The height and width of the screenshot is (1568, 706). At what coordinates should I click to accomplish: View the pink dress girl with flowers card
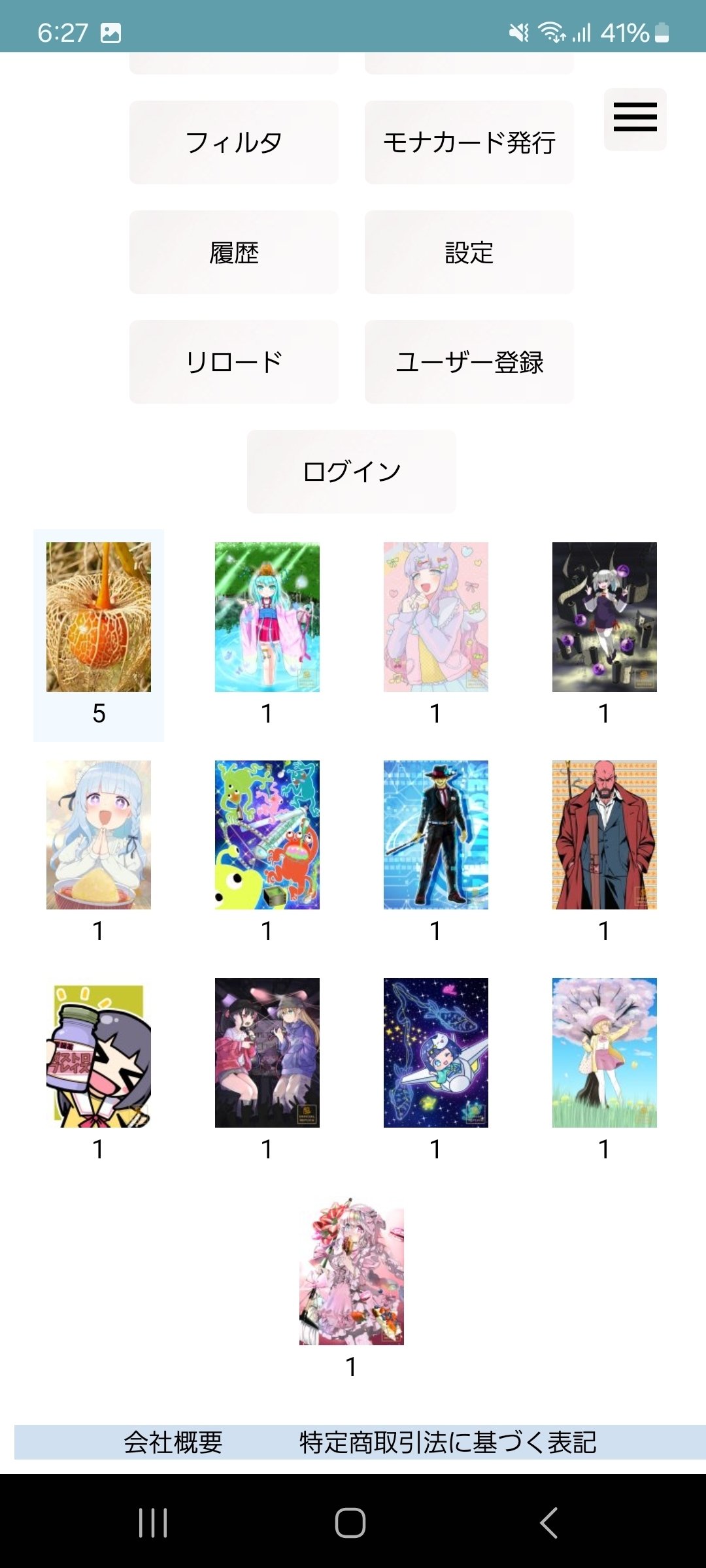point(352,1271)
